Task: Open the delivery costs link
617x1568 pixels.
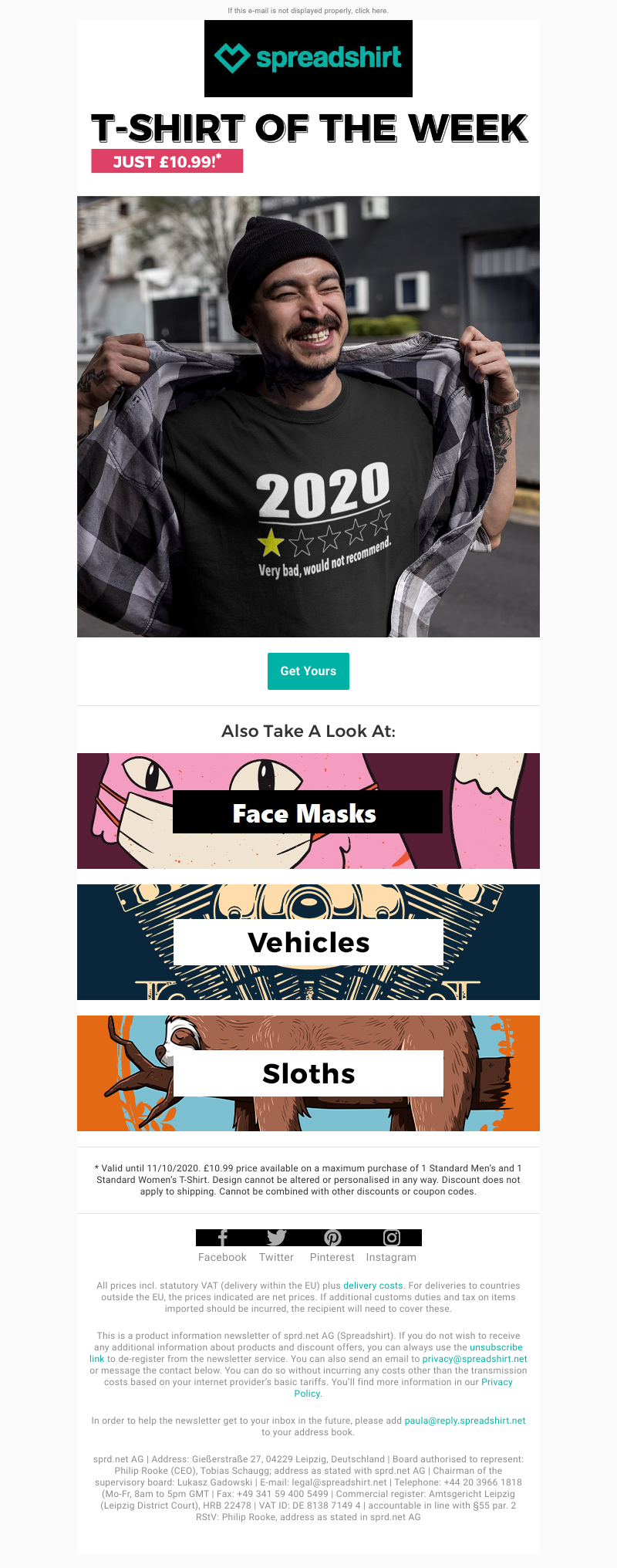Action: (373, 1286)
